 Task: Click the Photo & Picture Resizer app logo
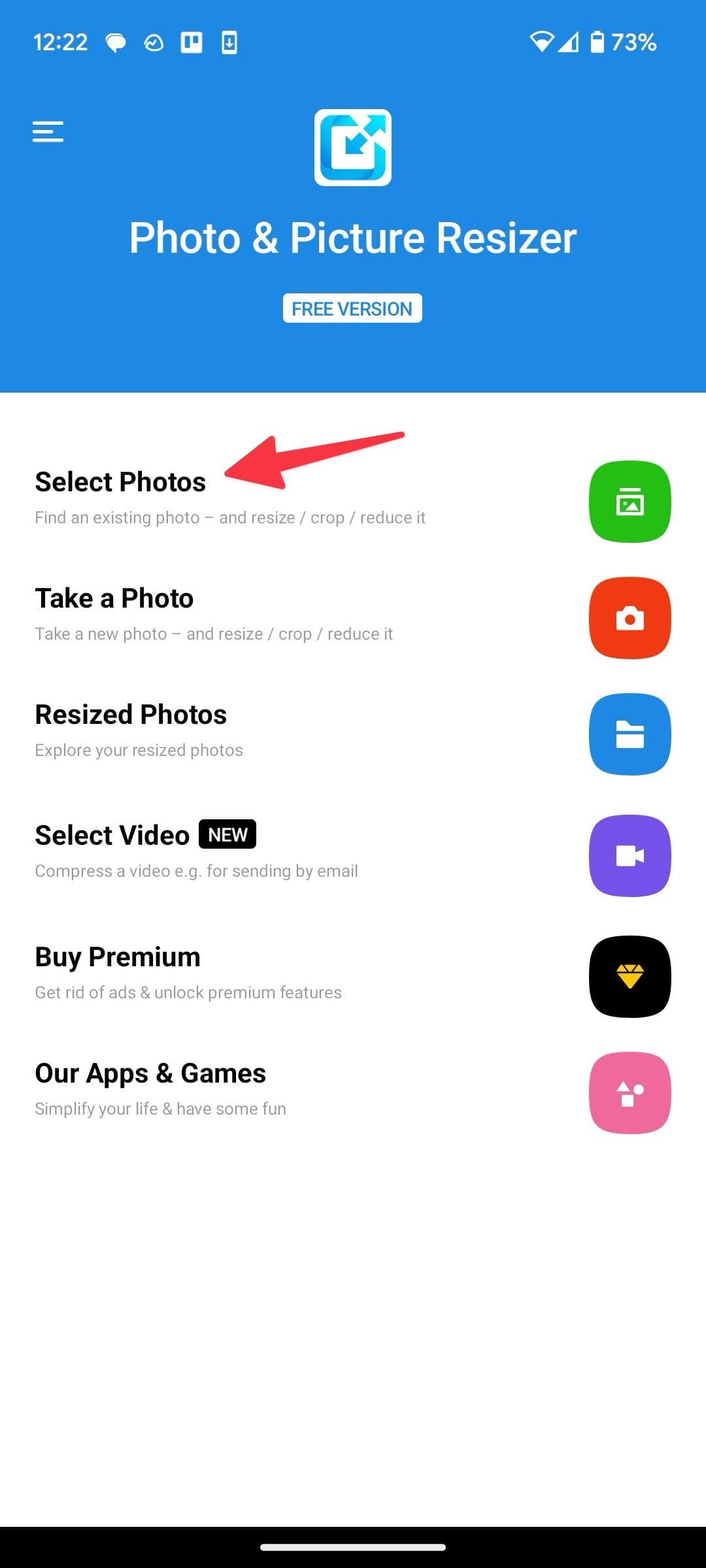[353, 146]
